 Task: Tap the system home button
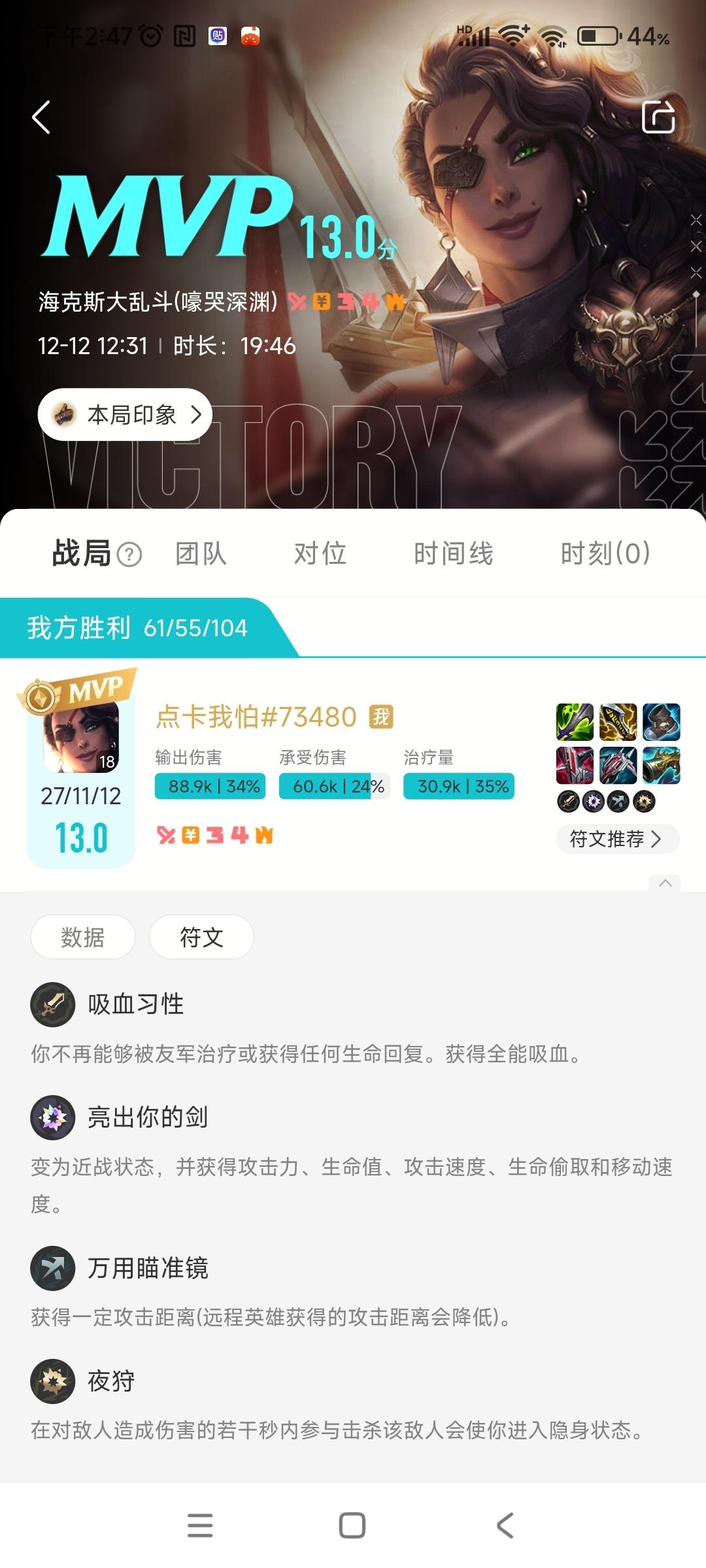pos(352,1526)
